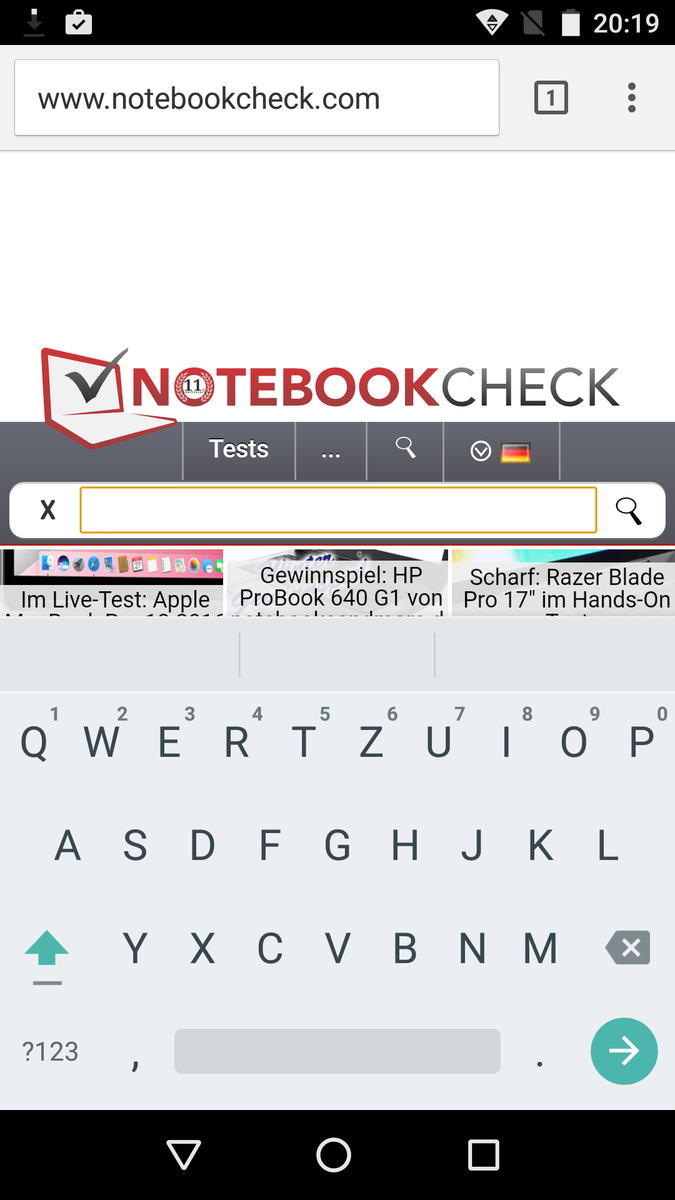Screen dimensions: 675x1200
Task: Tap the browser address bar
Action: [256, 98]
